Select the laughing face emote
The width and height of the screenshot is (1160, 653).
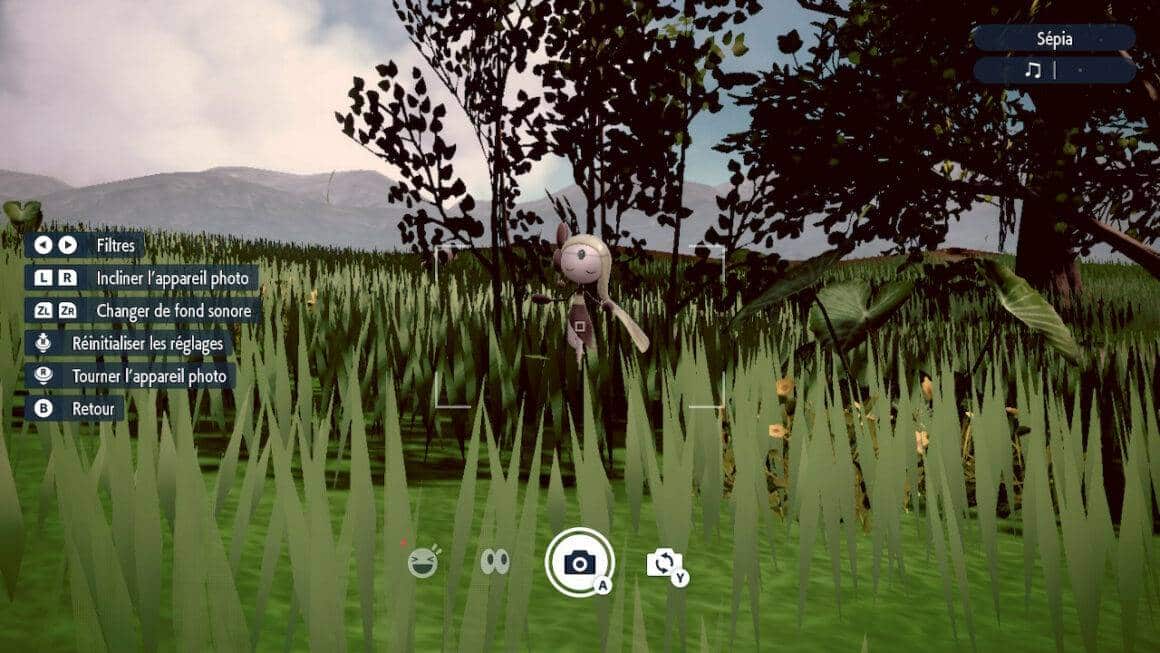[x=423, y=564]
